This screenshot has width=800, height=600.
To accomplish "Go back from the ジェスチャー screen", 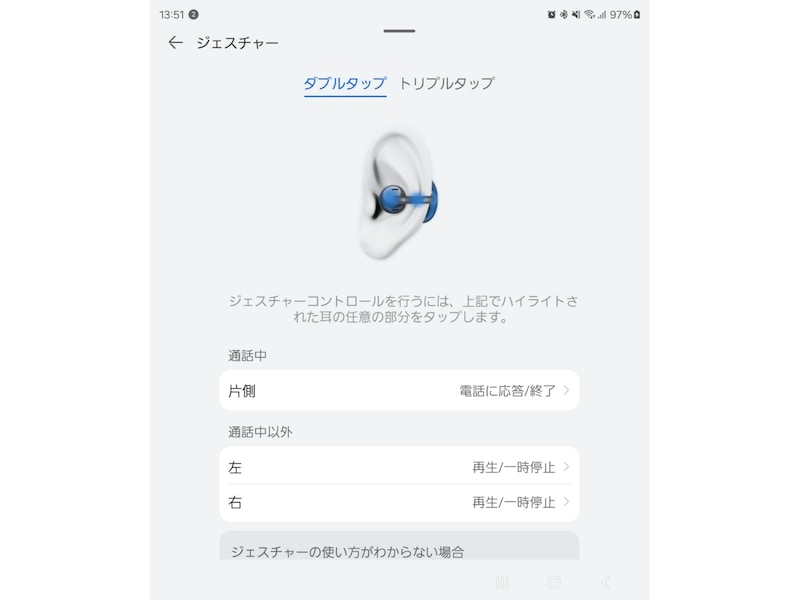I will pyautogui.click(x=176, y=43).
